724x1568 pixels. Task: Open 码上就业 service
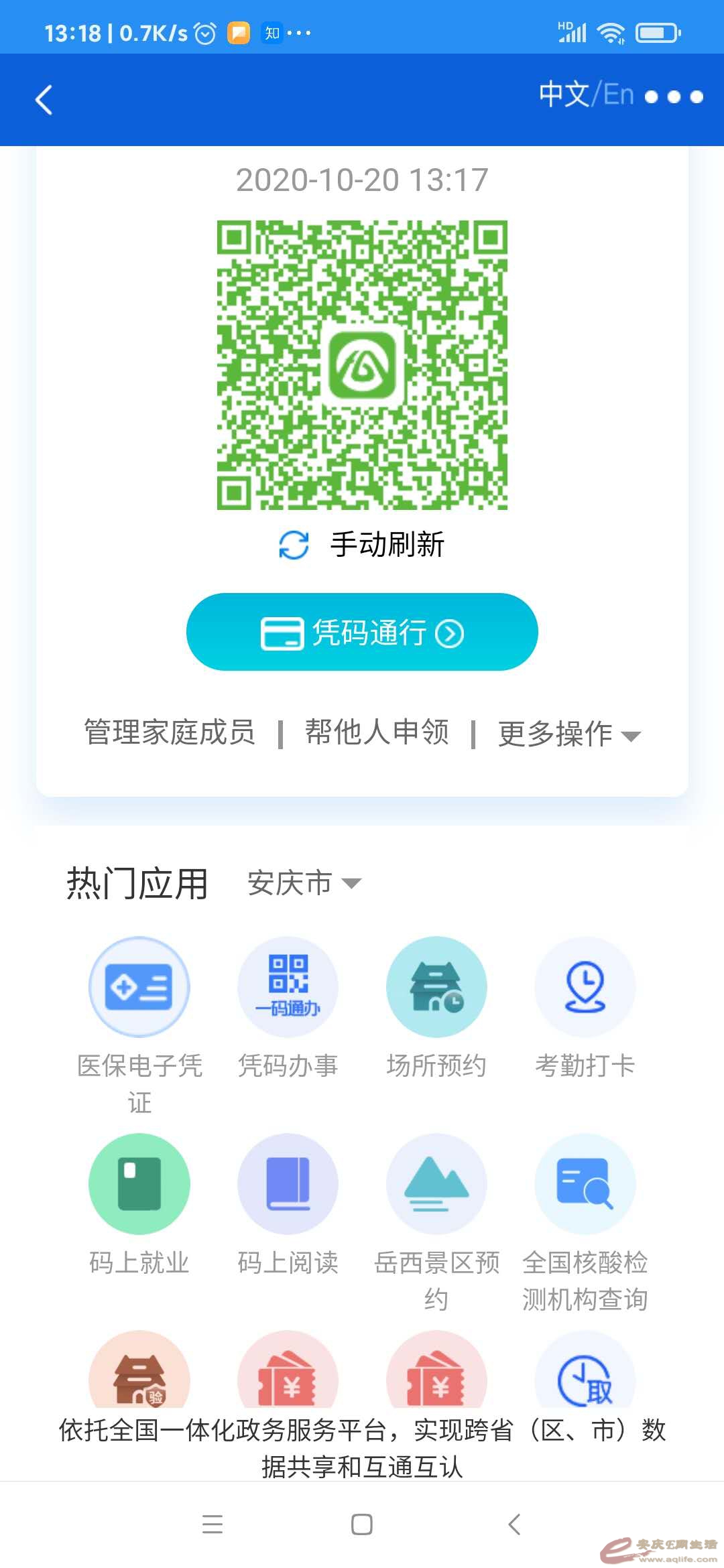139,1184
